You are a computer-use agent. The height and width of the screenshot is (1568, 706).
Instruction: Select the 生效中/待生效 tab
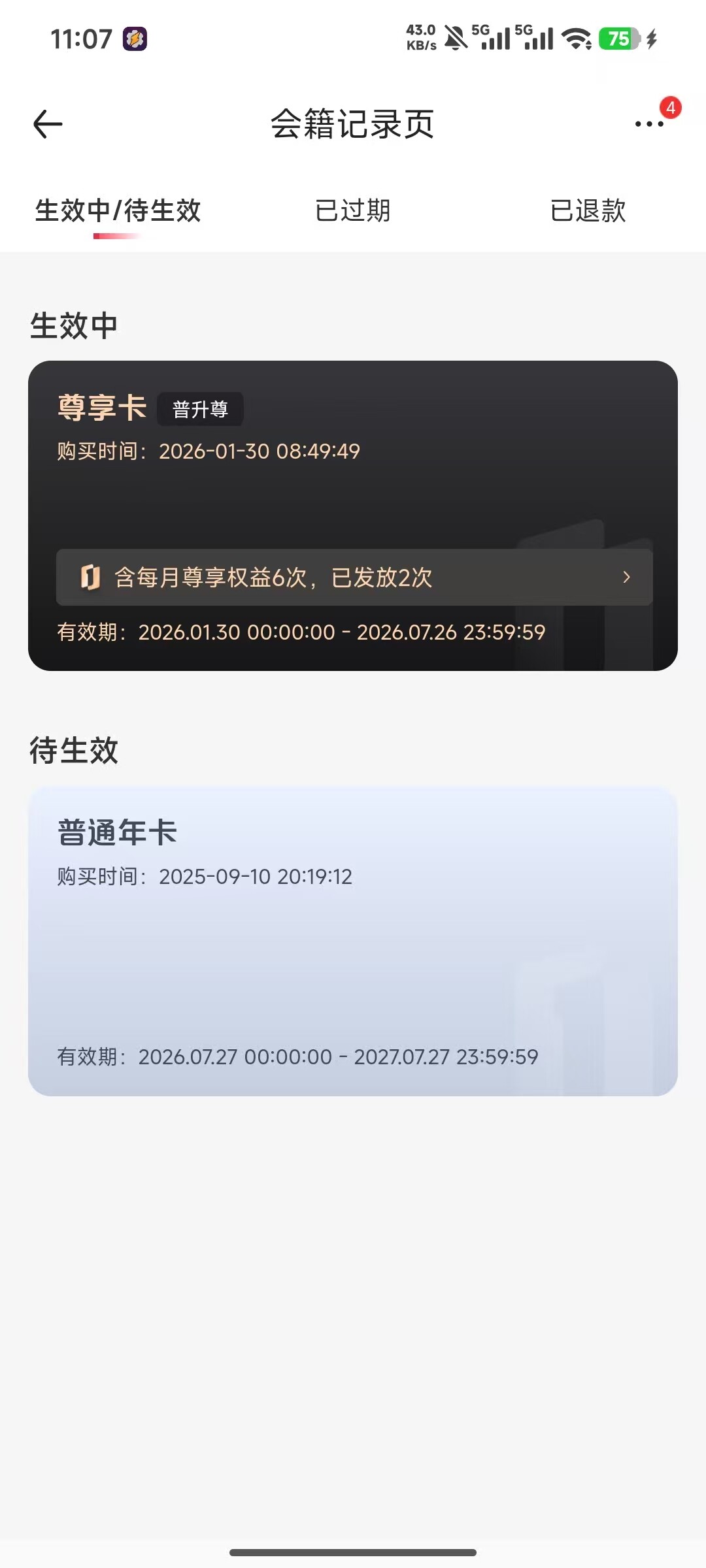pyautogui.click(x=118, y=211)
